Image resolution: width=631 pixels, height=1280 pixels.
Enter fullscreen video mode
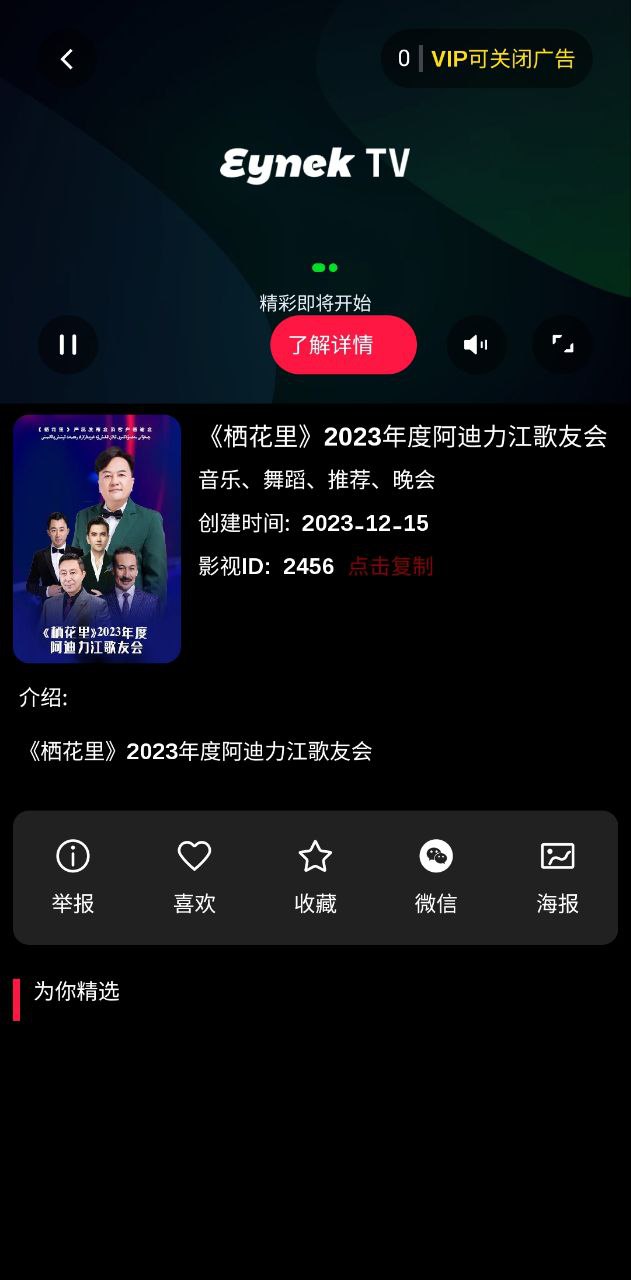[x=562, y=345]
